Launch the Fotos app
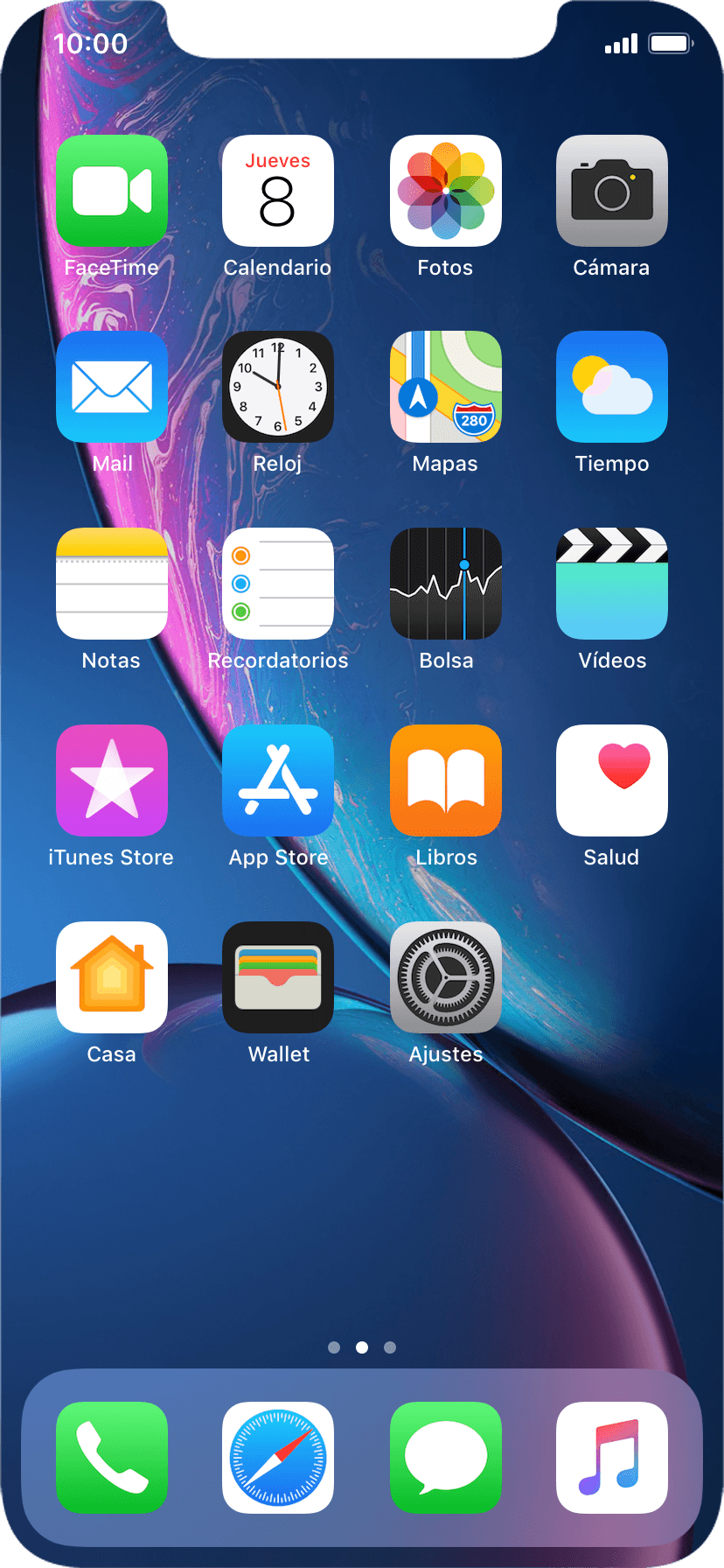The image size is (724, 1568). (445, 191)
